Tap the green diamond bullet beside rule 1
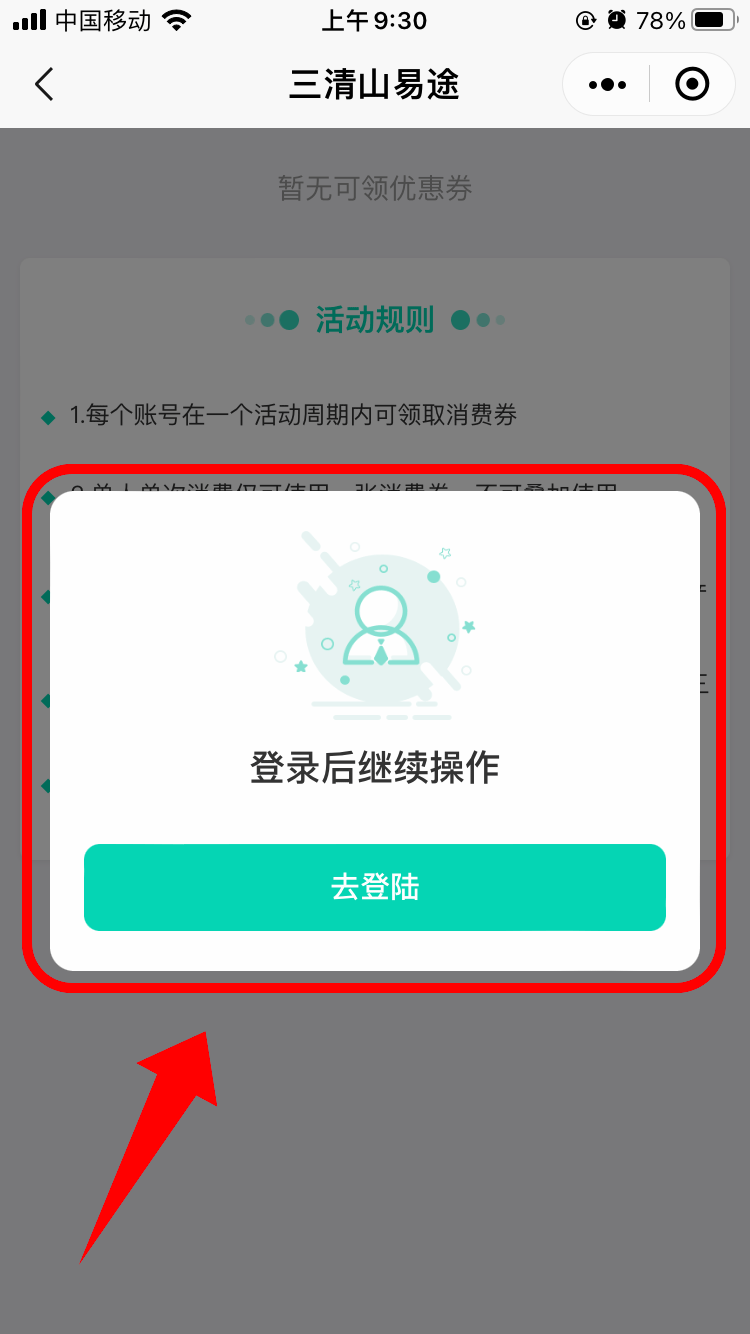The height and width of the screenshot is (1334, 750). pos(49,415)
